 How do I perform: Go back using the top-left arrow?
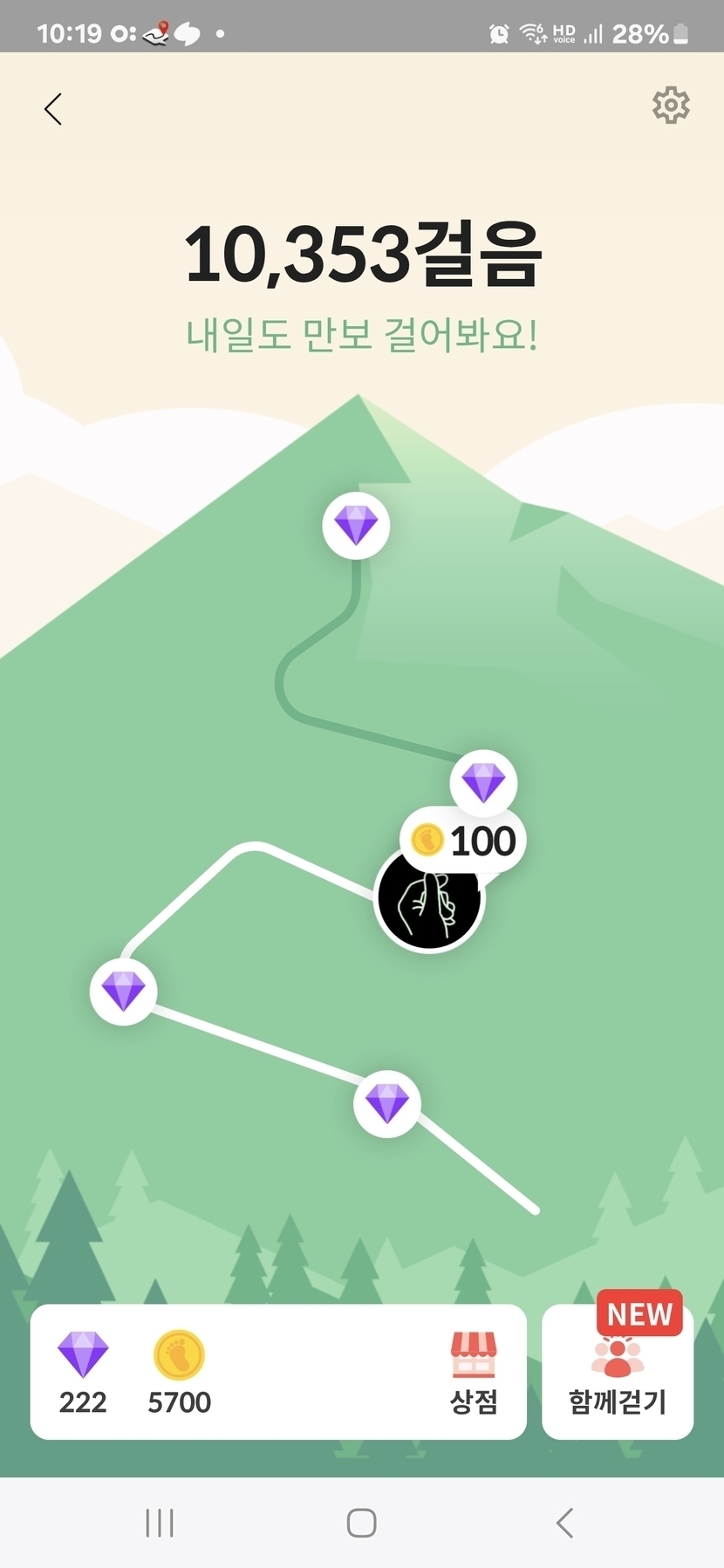[x=53, y=109]
